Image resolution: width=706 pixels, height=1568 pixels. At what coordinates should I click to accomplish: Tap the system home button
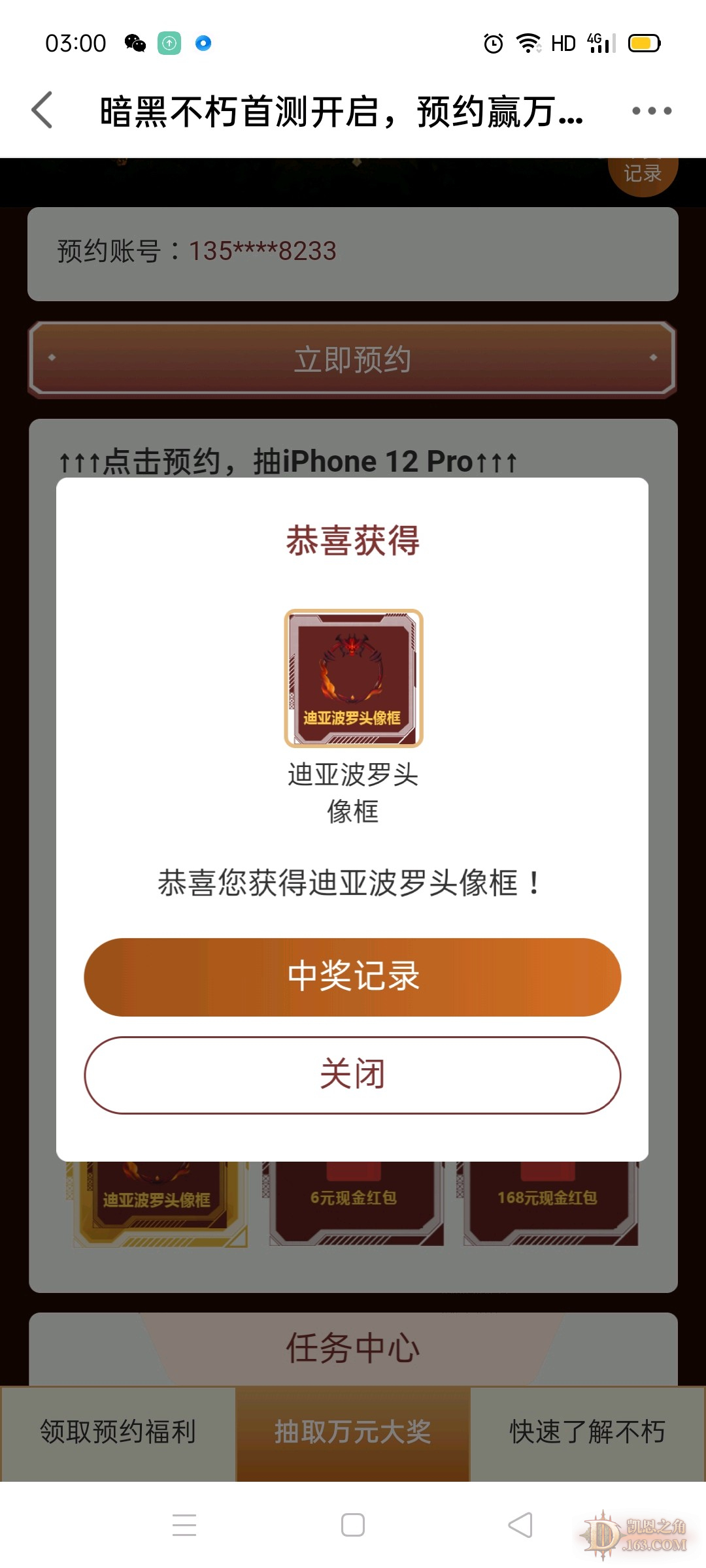[x=352, y=1525]
